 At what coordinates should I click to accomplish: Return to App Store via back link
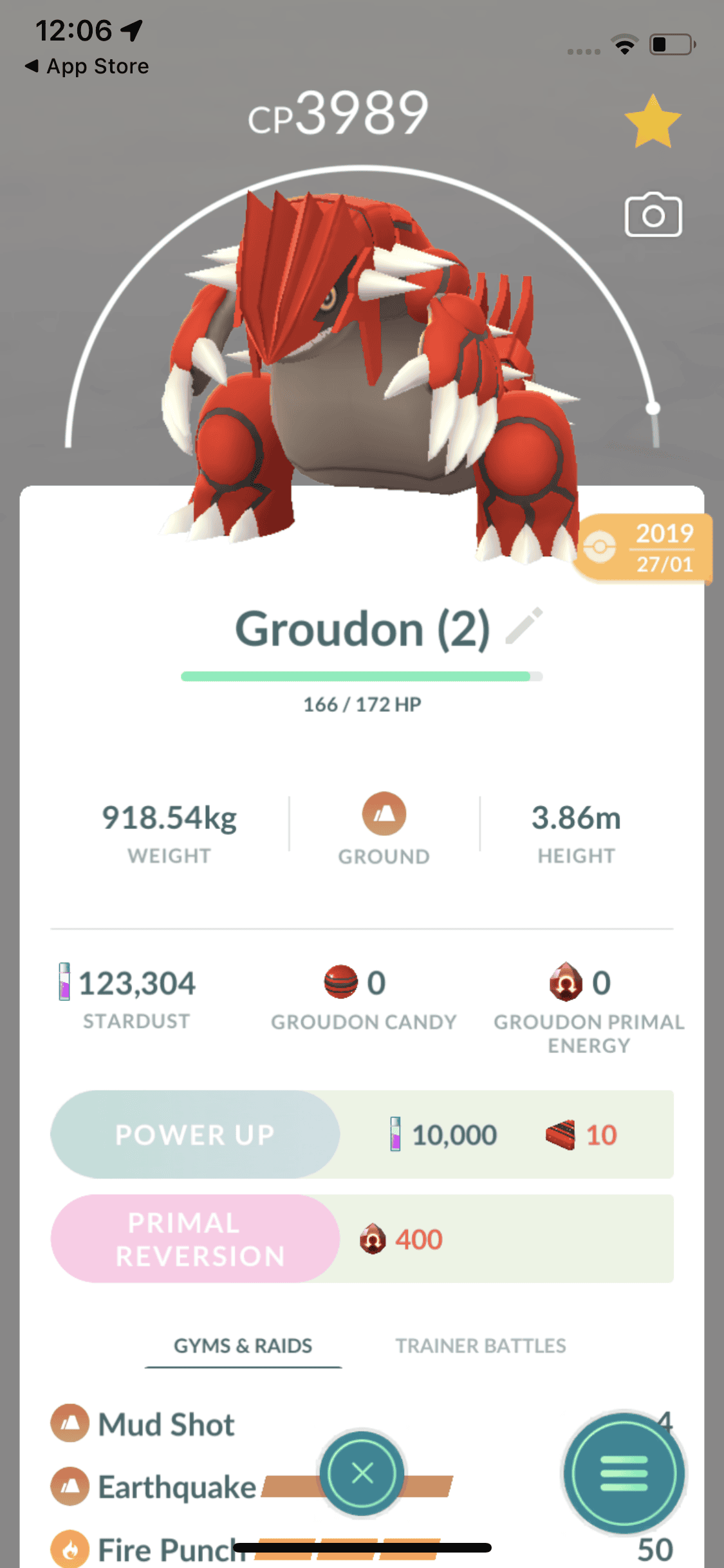tap(87, 66)
